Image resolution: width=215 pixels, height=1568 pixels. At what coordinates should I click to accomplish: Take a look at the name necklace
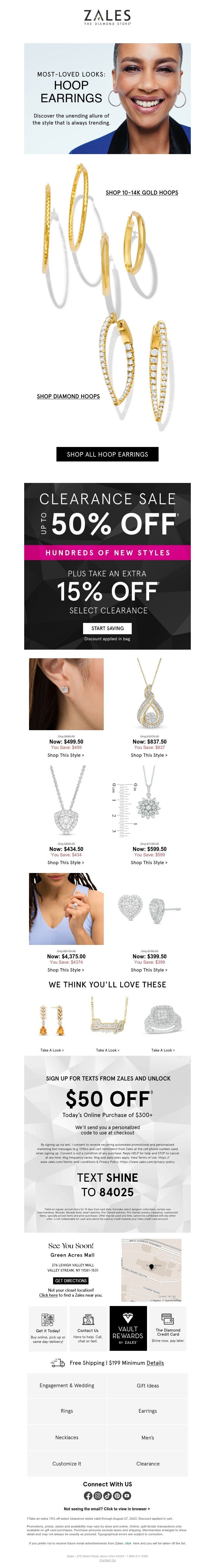[108, 1050]
